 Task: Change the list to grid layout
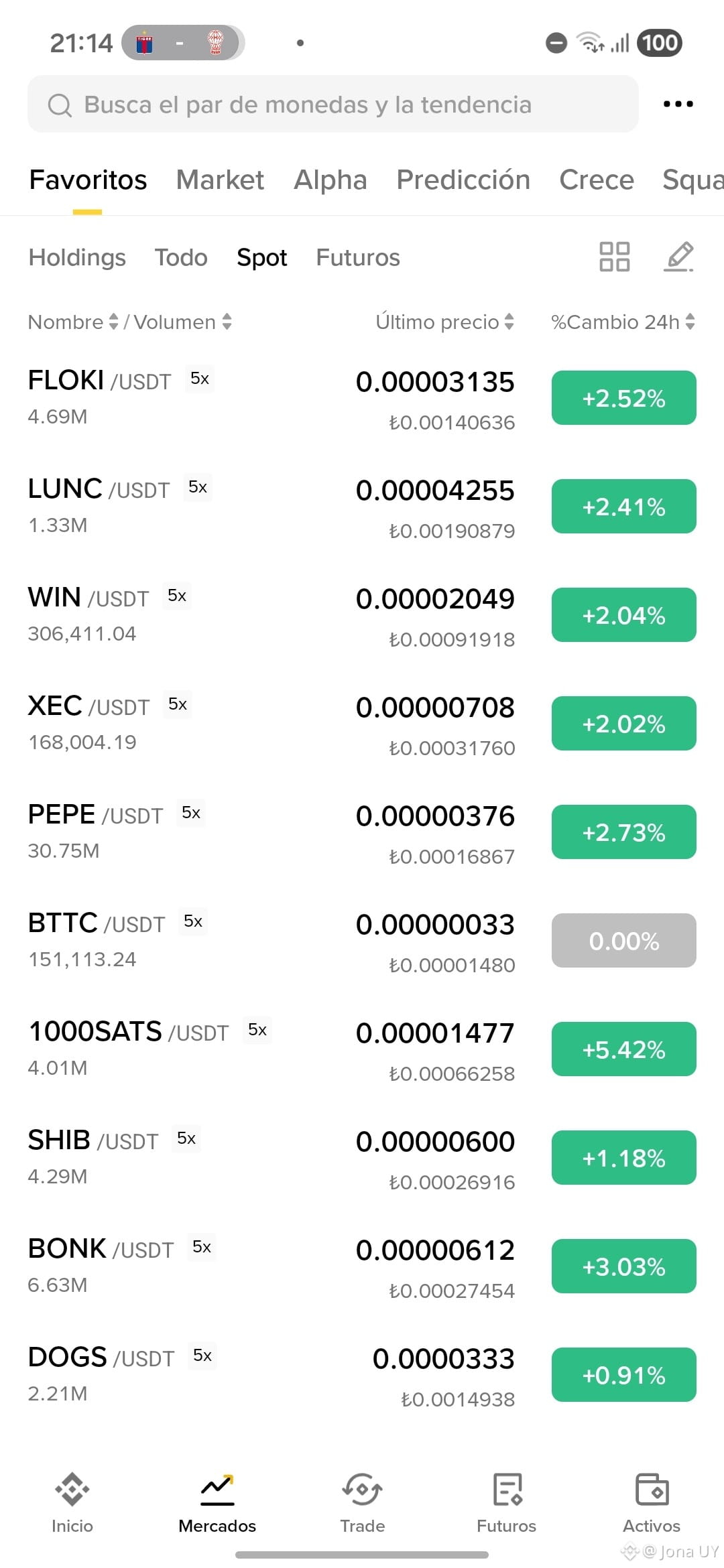pyautogui.click(x=614, y=257)
